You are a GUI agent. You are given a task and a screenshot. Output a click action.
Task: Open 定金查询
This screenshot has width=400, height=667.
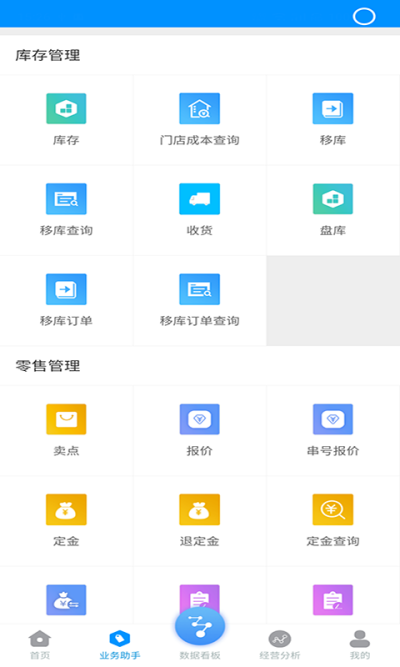[x=333, y=521]
